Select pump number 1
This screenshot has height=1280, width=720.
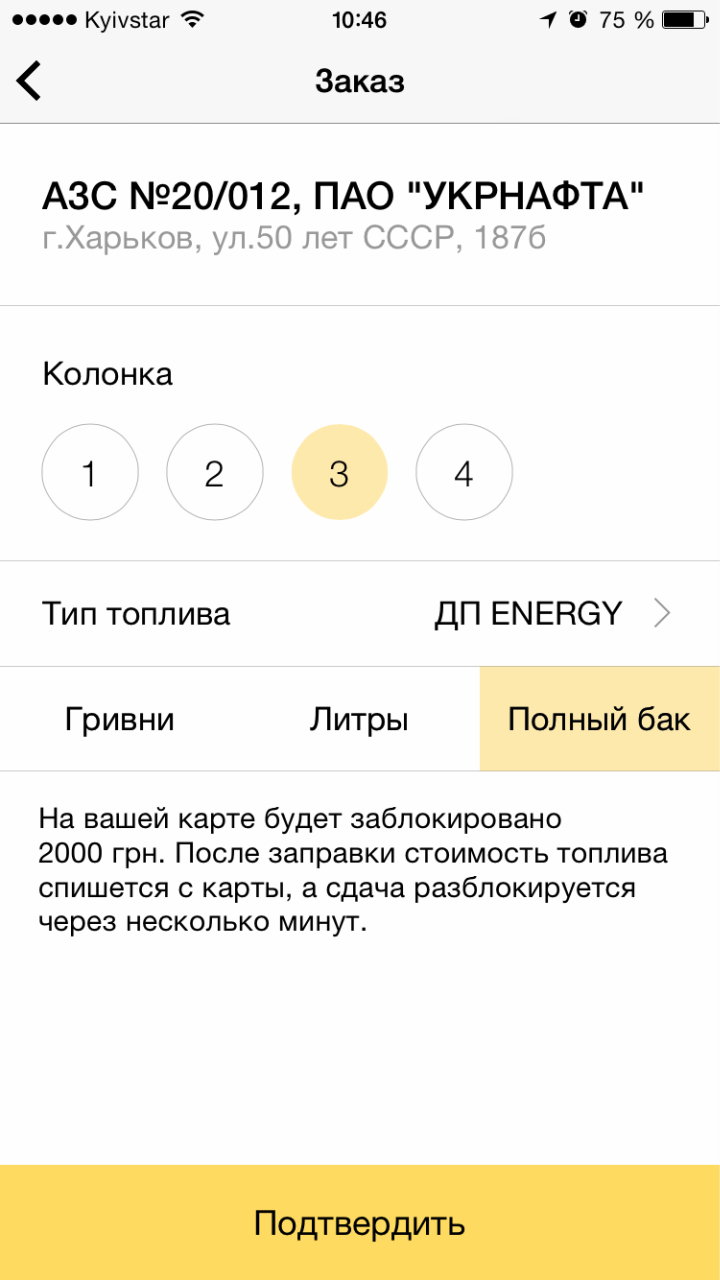point(90,473)
